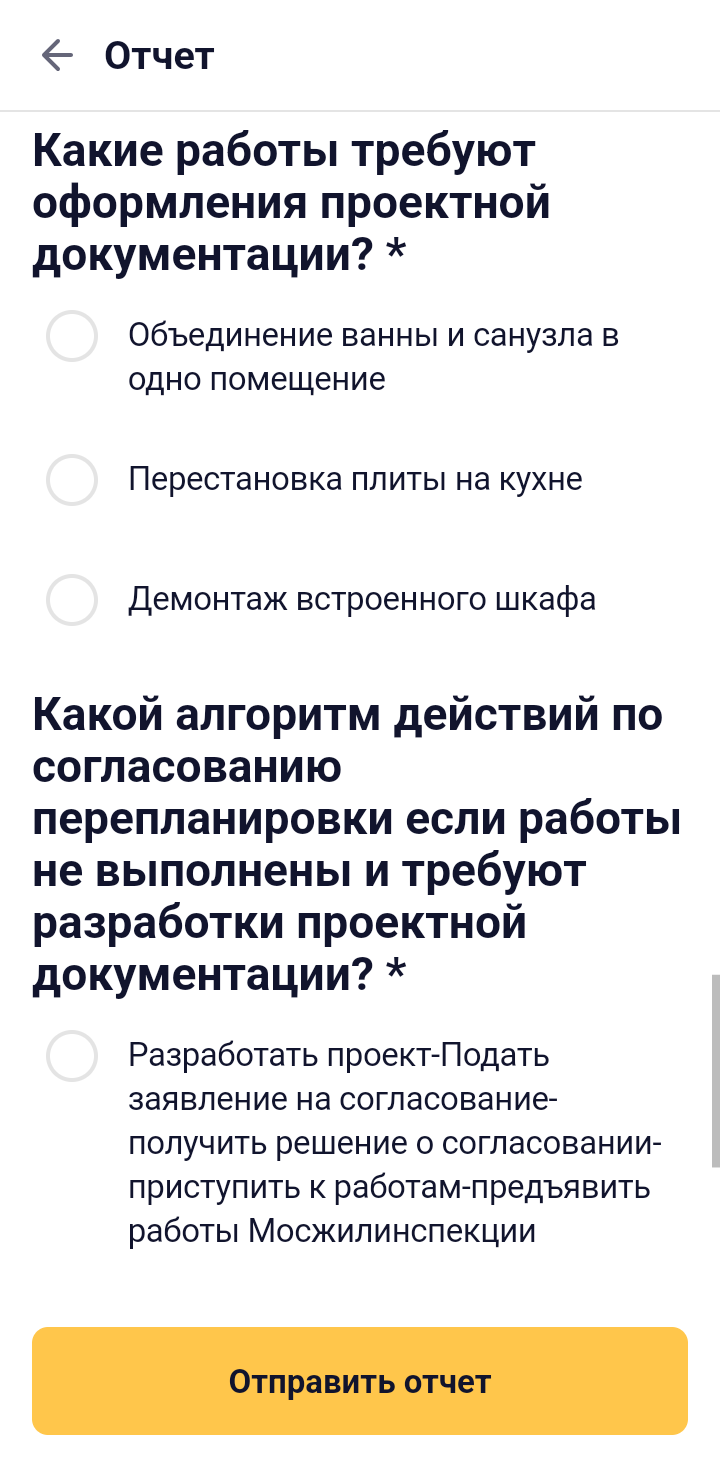720x1459 pixels.
Task: Tap the Отправить отчет button
Action: click(360, 1381)
